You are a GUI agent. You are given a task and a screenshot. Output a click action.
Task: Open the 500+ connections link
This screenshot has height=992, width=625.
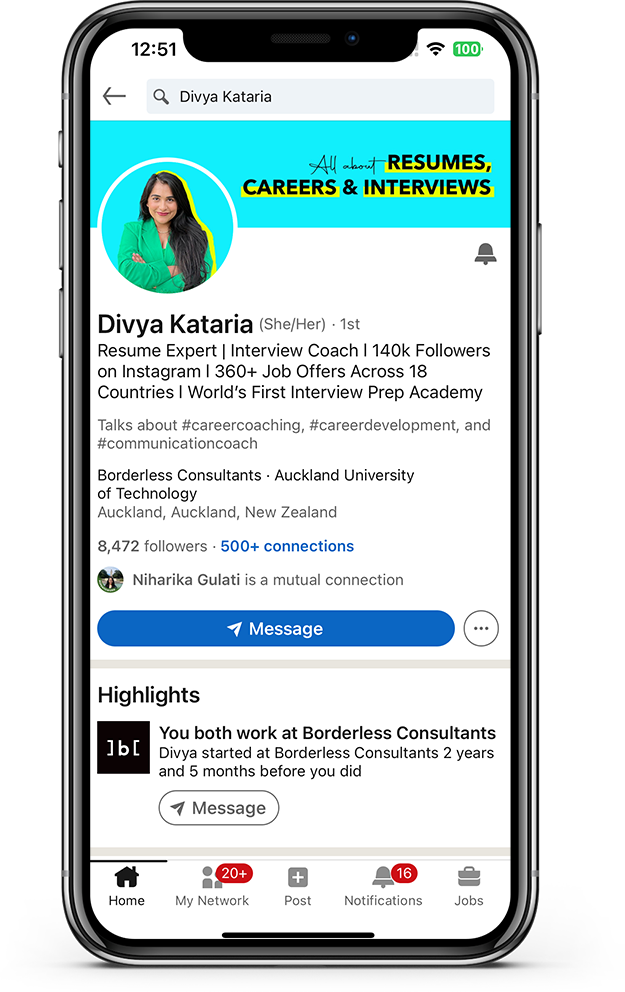coord(287,546)
